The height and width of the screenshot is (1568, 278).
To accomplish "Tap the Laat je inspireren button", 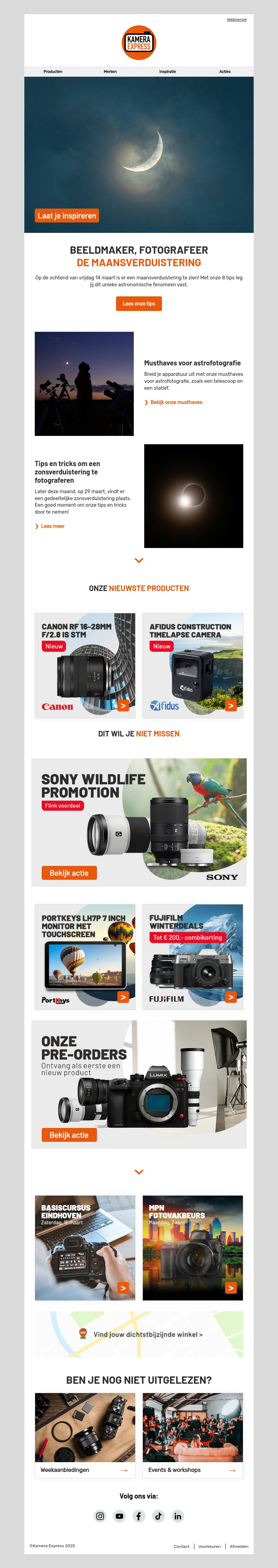I will click(67, 216).
